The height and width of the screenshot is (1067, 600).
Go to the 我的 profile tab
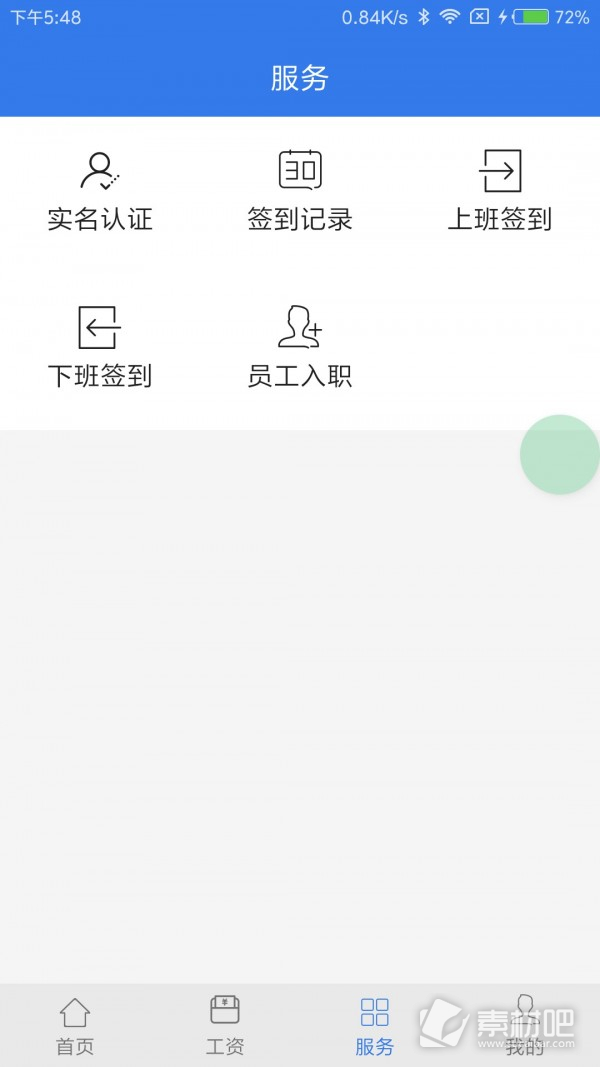(524, 1025)
